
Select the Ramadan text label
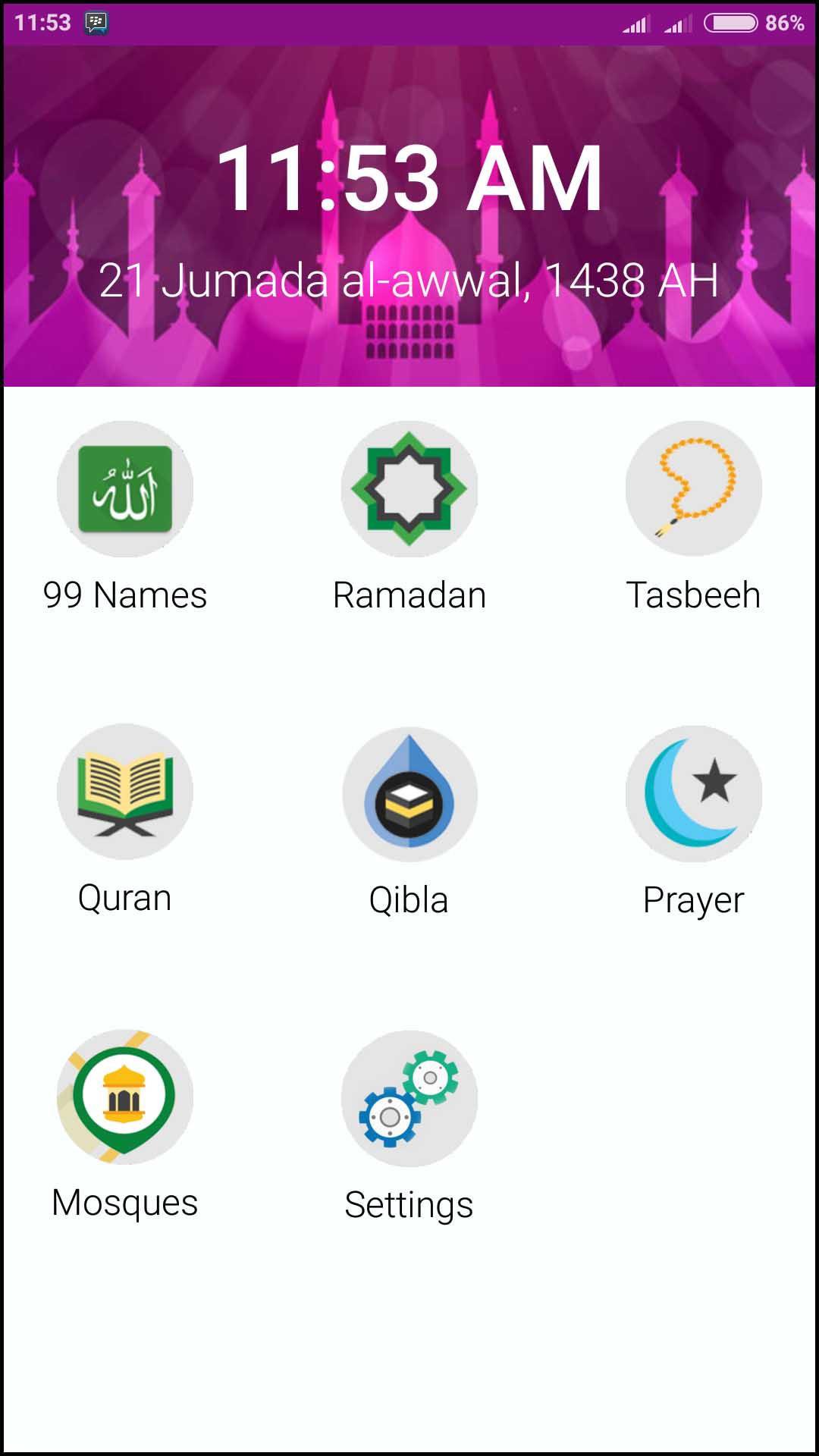(409, 595)
